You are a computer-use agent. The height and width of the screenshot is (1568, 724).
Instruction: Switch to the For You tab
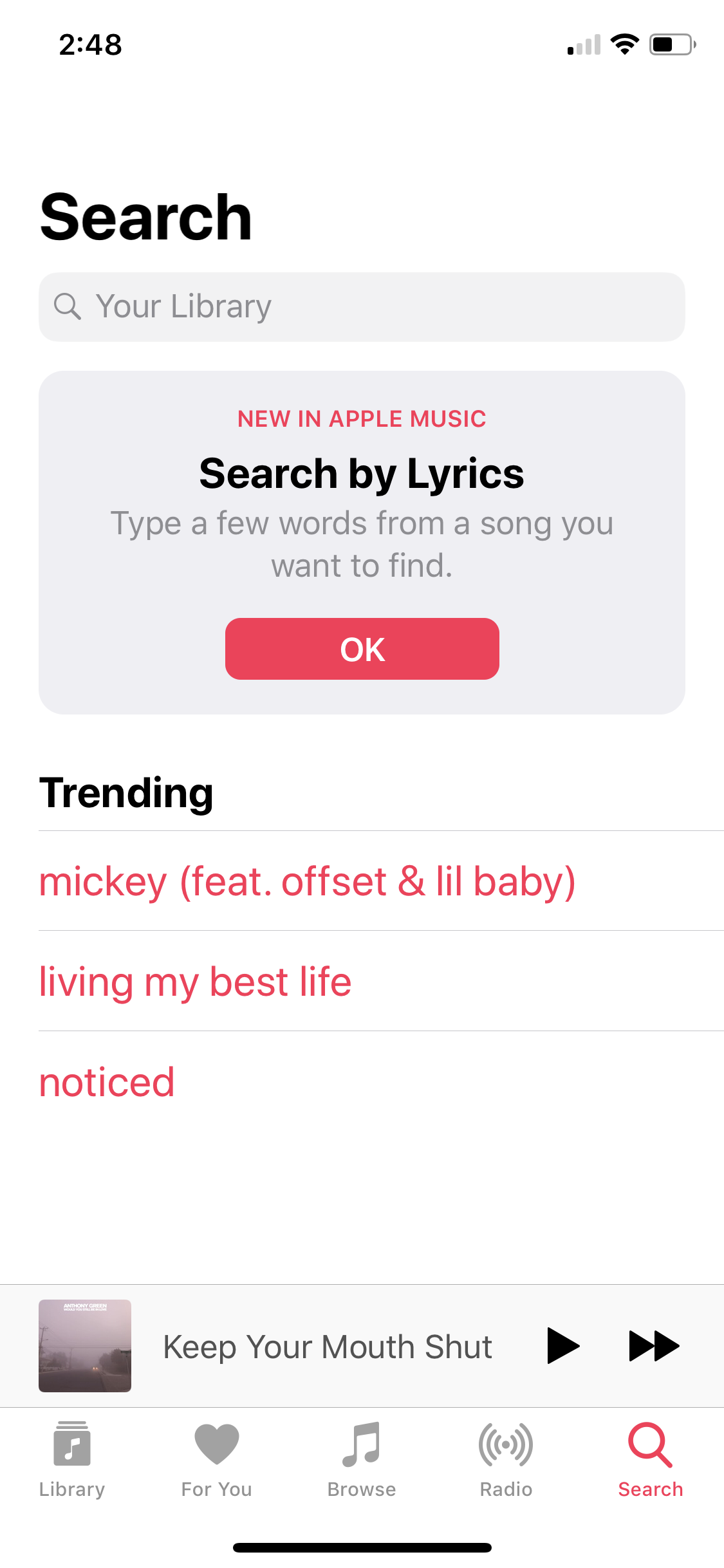pos(217,1459)
